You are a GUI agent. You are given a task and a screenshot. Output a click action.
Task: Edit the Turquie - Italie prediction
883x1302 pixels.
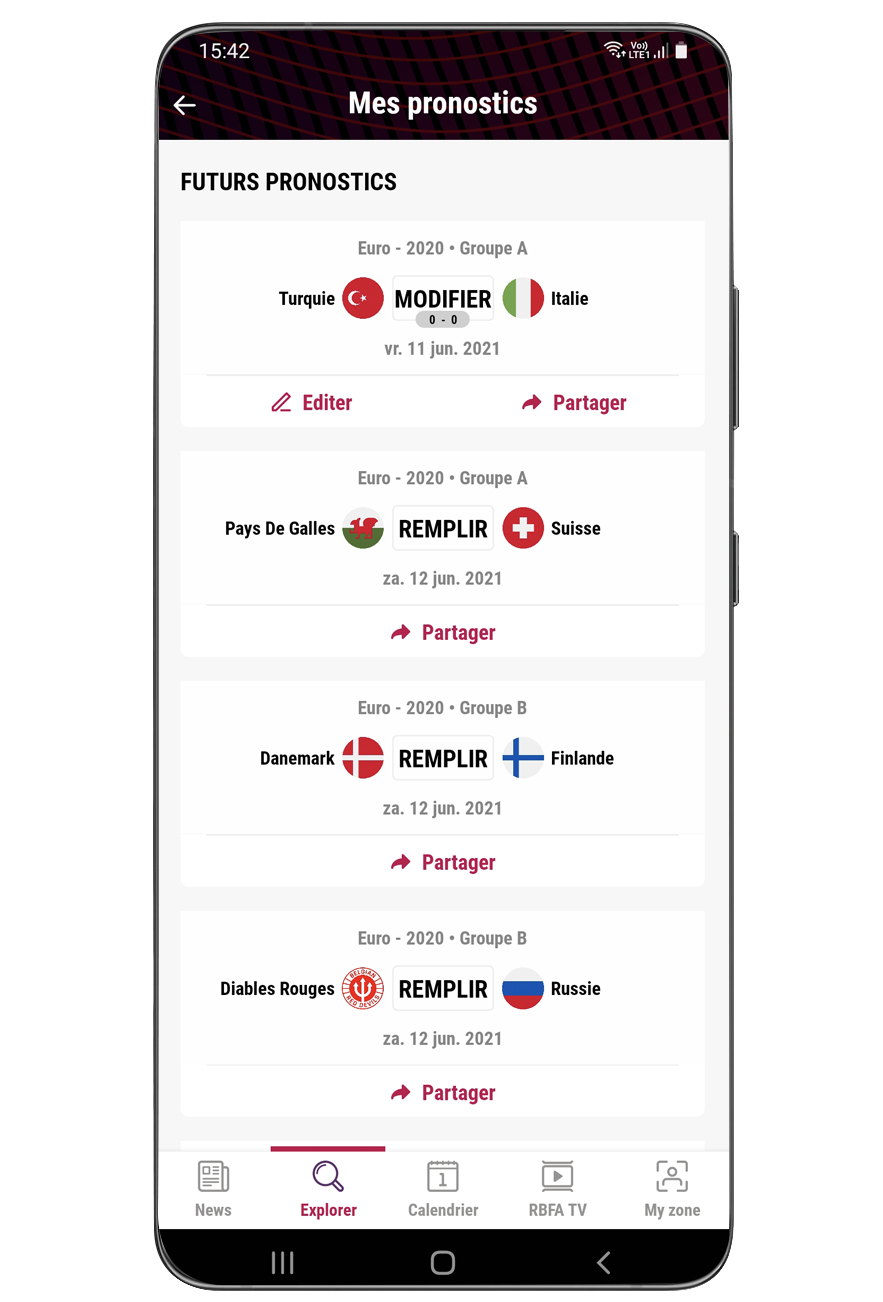pos(312,403)
